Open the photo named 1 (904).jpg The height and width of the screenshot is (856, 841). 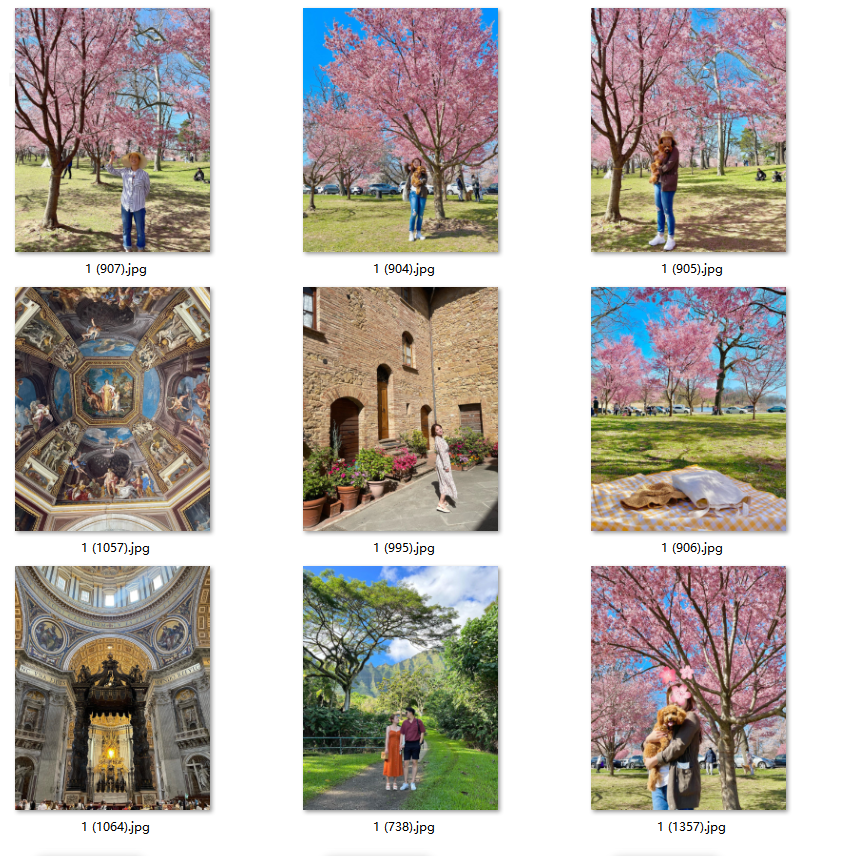click(400, 130)
